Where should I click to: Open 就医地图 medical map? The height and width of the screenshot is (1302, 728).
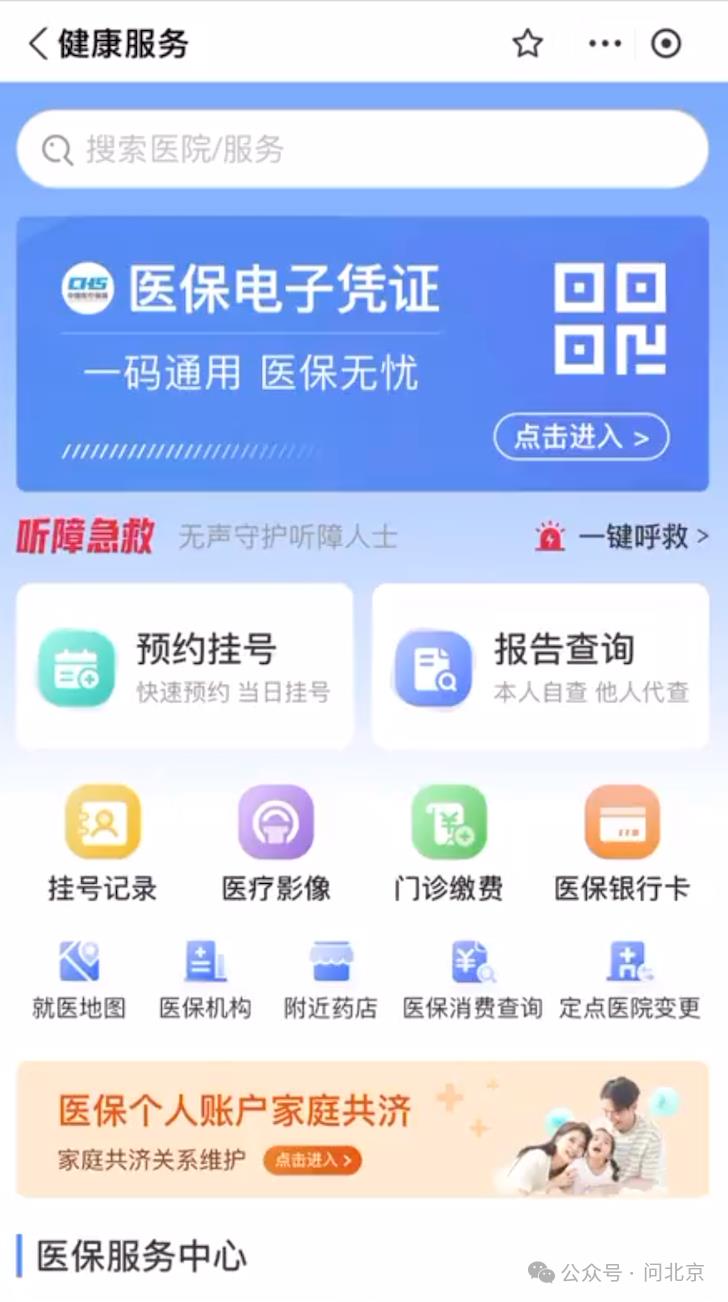[x=79, y=980]
